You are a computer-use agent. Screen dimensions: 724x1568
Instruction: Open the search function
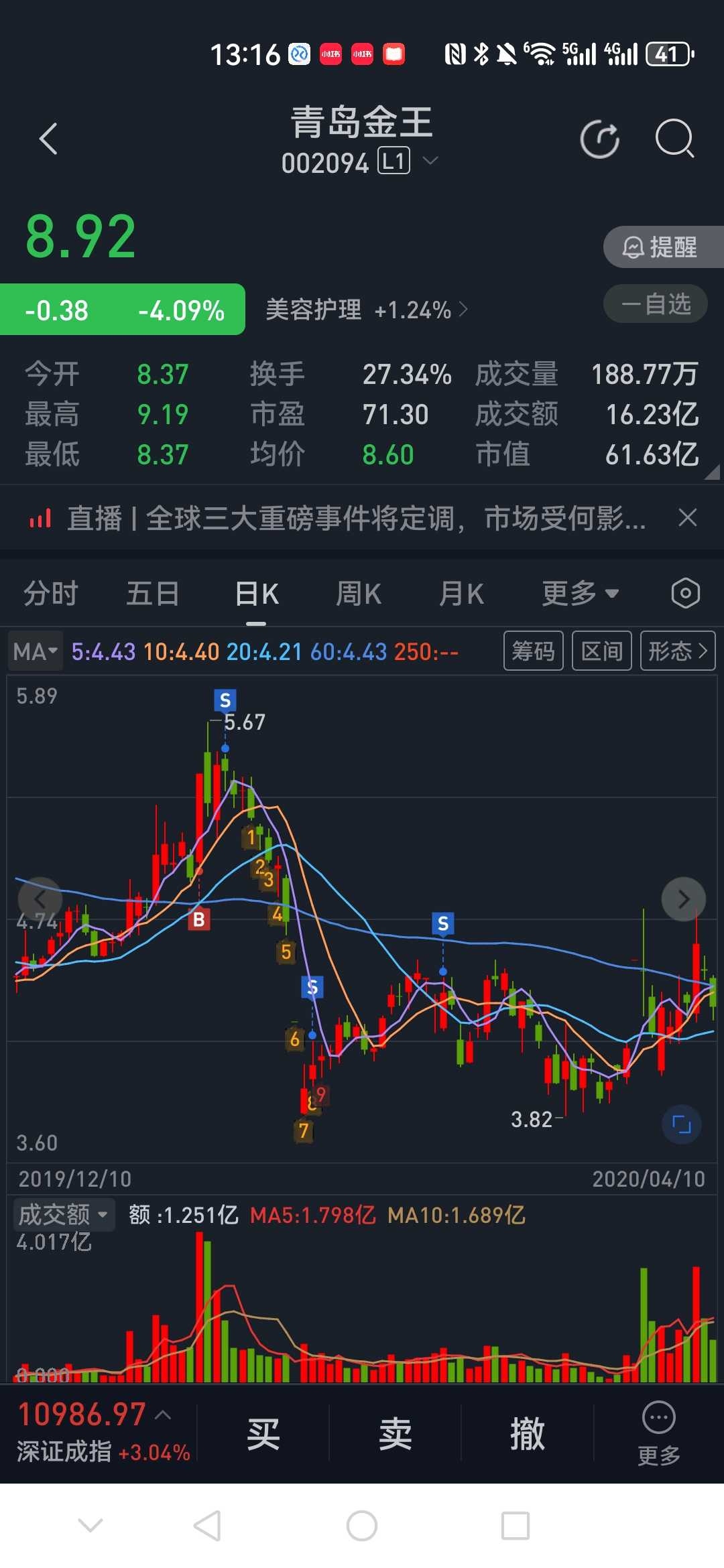point(675,139)
